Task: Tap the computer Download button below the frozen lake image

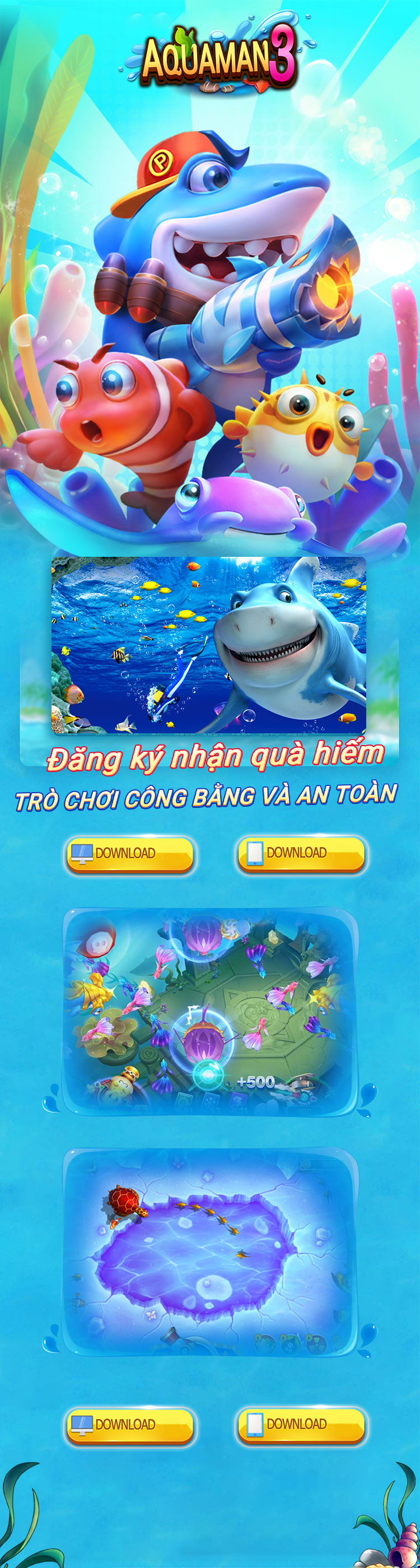Action: click(130, 1425)
